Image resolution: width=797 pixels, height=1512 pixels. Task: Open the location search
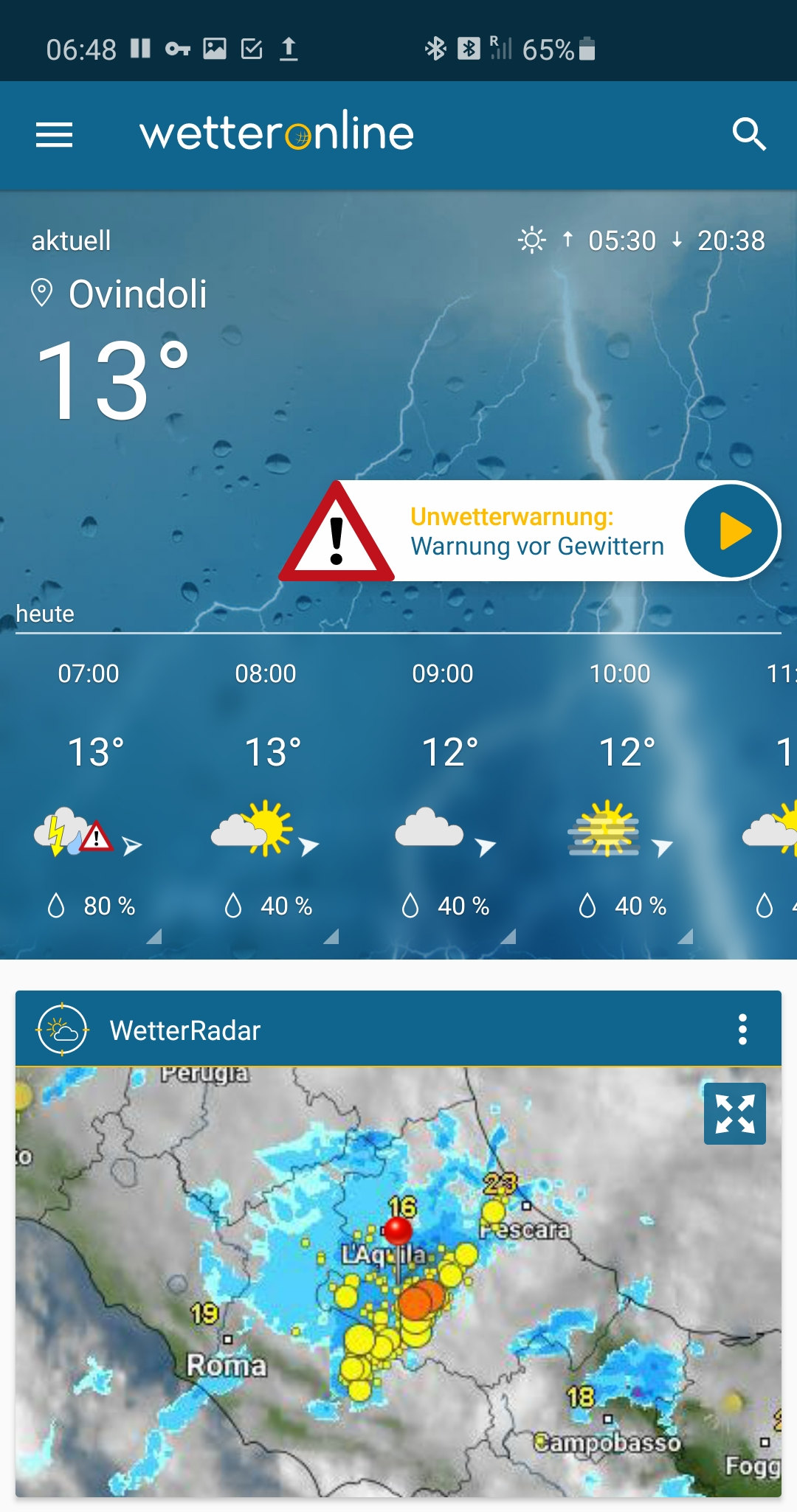click(749, 134)
